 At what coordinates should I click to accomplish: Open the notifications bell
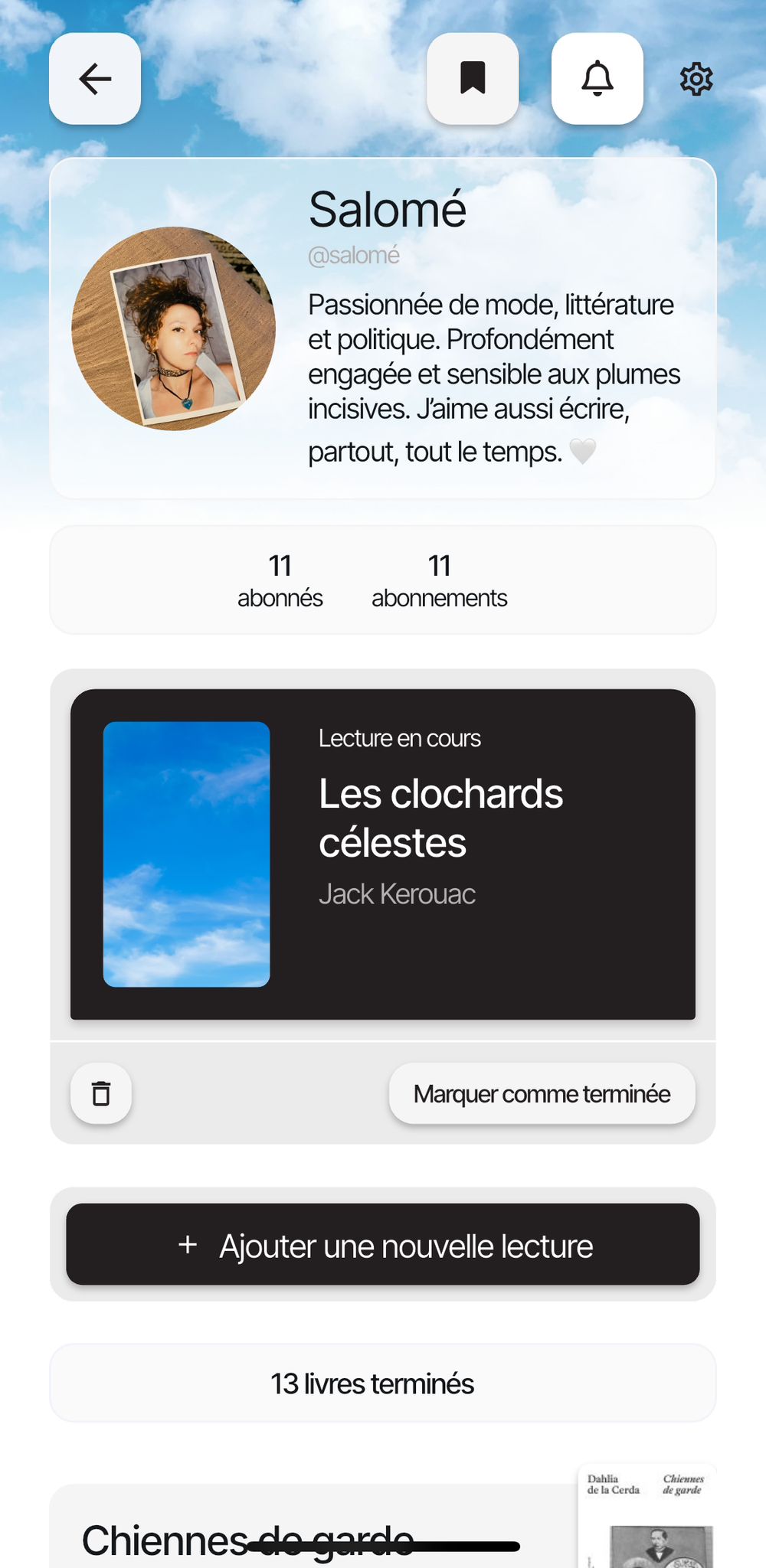[x=597, y=79]
